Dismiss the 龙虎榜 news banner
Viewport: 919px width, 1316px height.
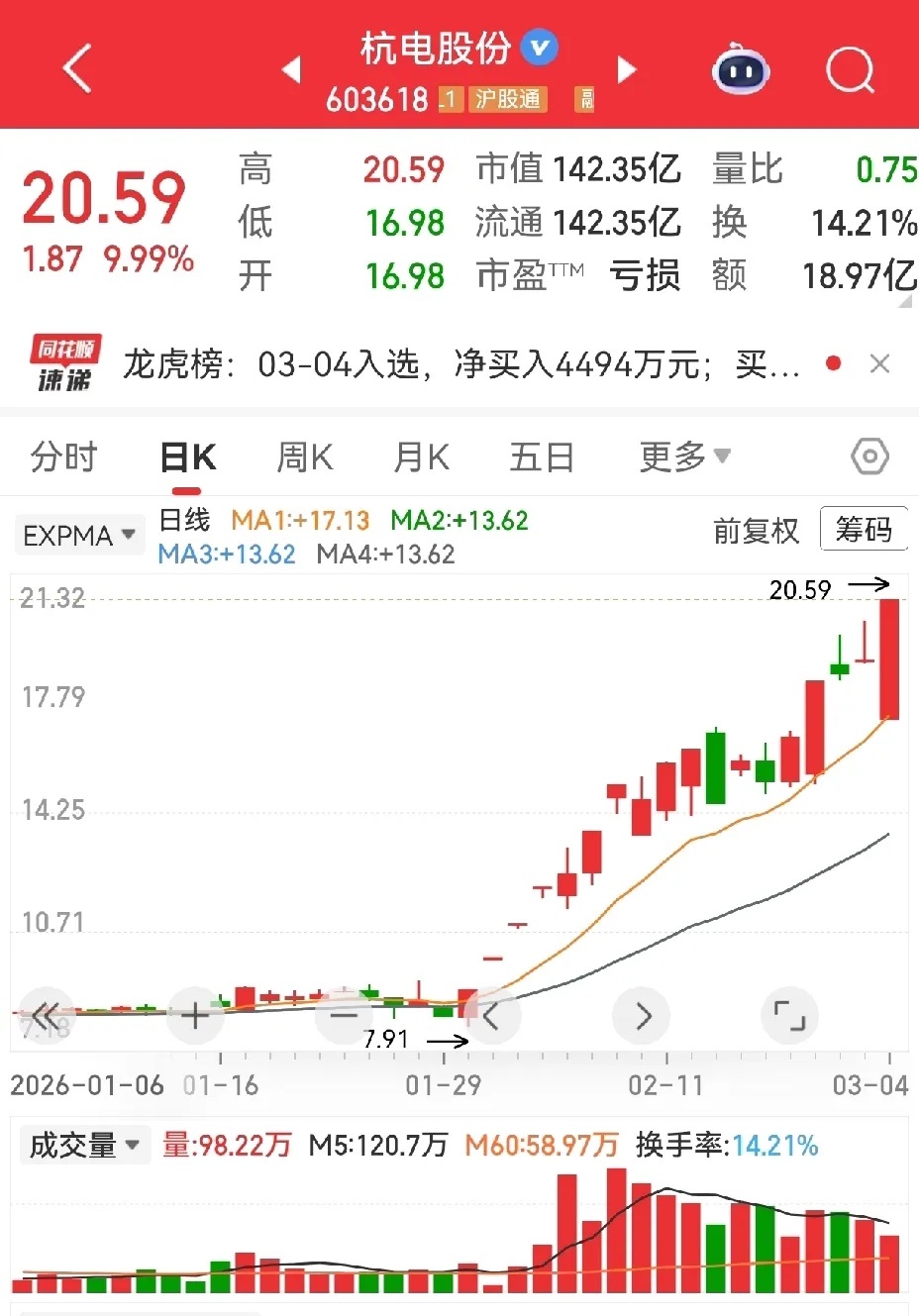[x=879, y=364]
